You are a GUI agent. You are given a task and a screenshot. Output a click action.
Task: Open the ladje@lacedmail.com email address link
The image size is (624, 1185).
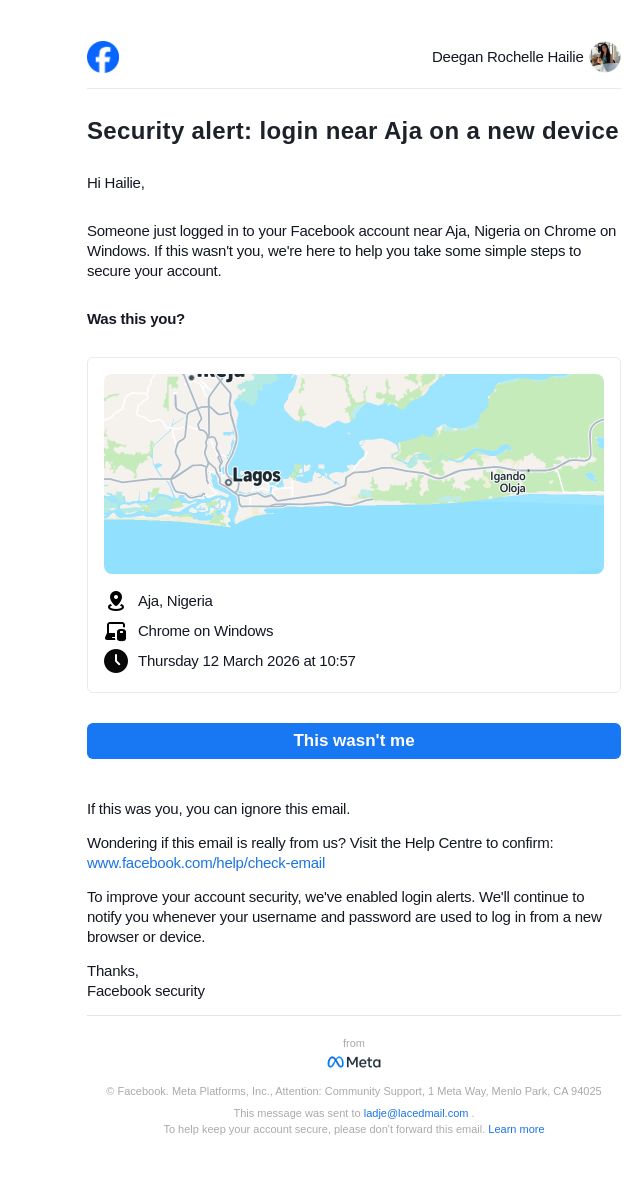[415, 1113]
